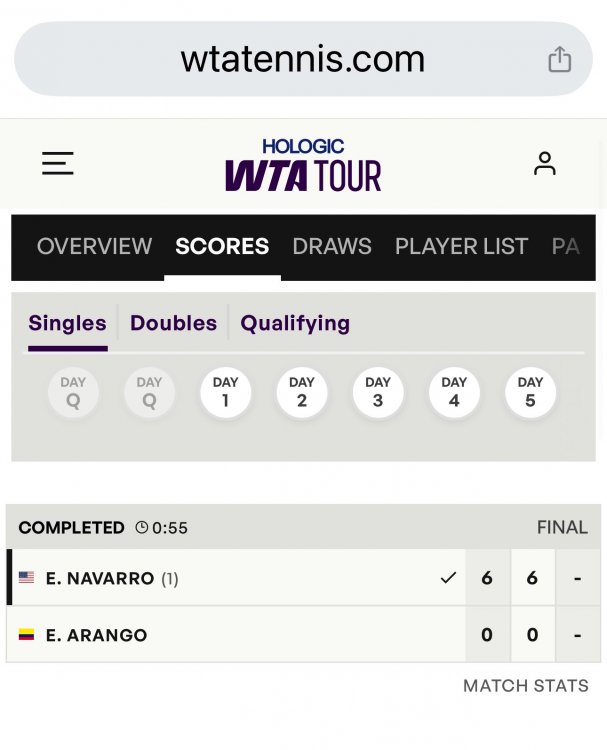The image size is (607, 750).
Task: Switch to the Overview tab
Action: click(94, 246)
